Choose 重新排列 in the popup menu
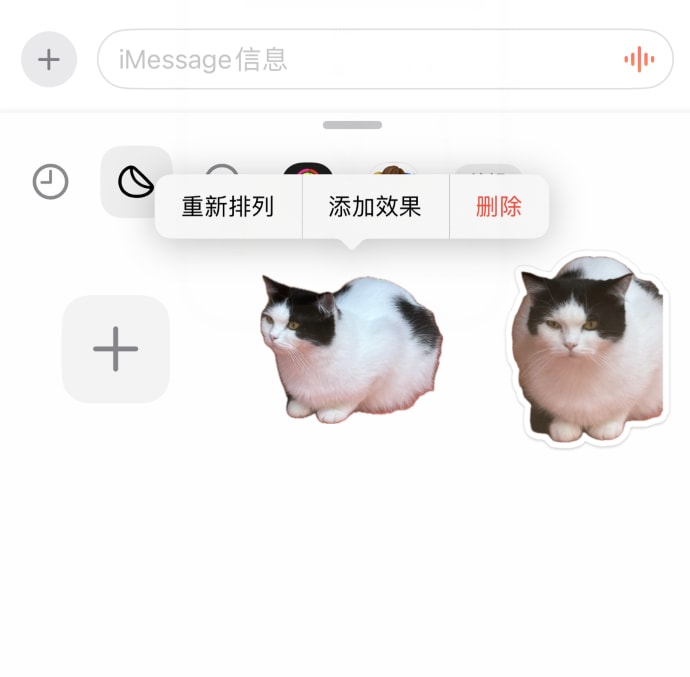Viewport: 690px width, 677px height. (228, 207)
